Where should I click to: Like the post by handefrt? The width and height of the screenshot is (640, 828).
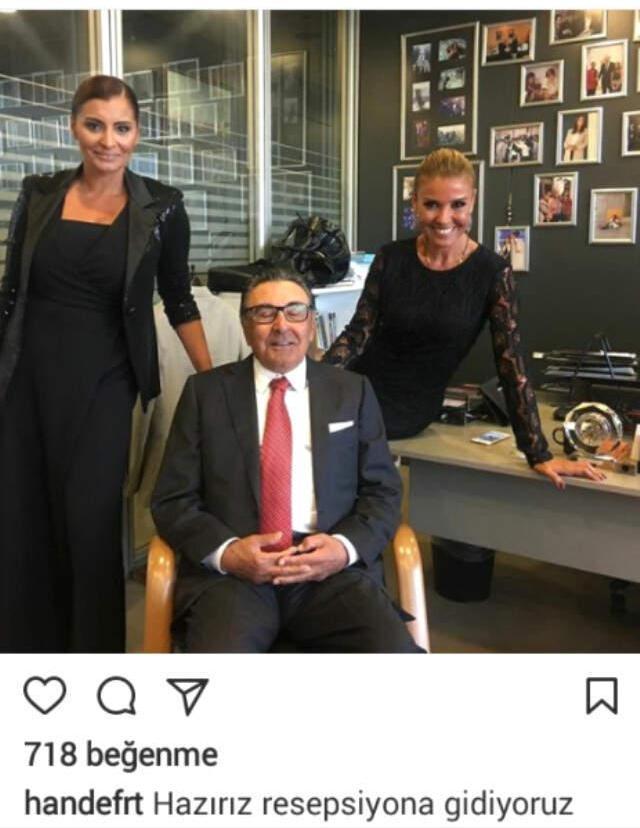tap(44, 696)
